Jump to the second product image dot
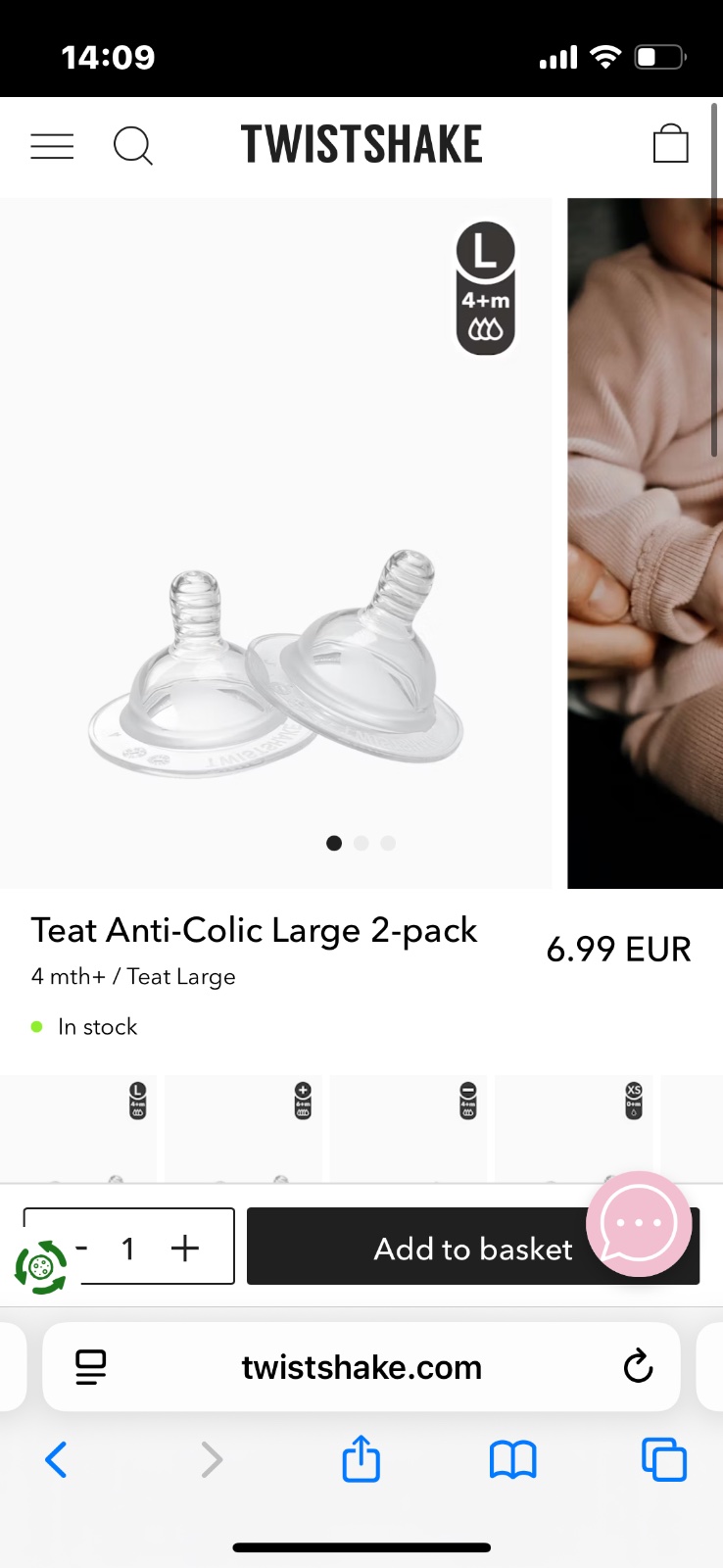The height and width of the screenshot is (1568, 723). pyautogui.click(x=361, y=843)
